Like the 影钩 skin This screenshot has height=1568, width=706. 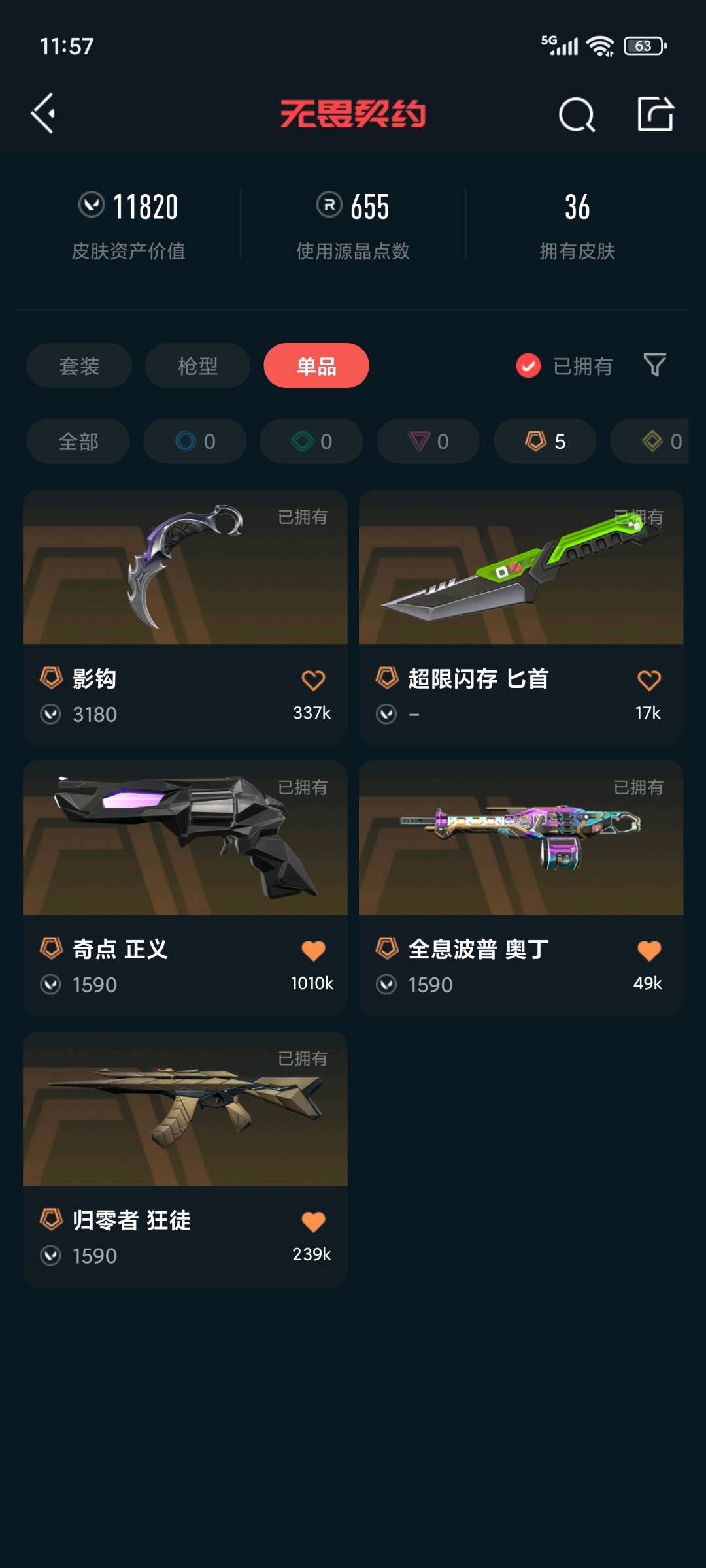click(313, 681)
